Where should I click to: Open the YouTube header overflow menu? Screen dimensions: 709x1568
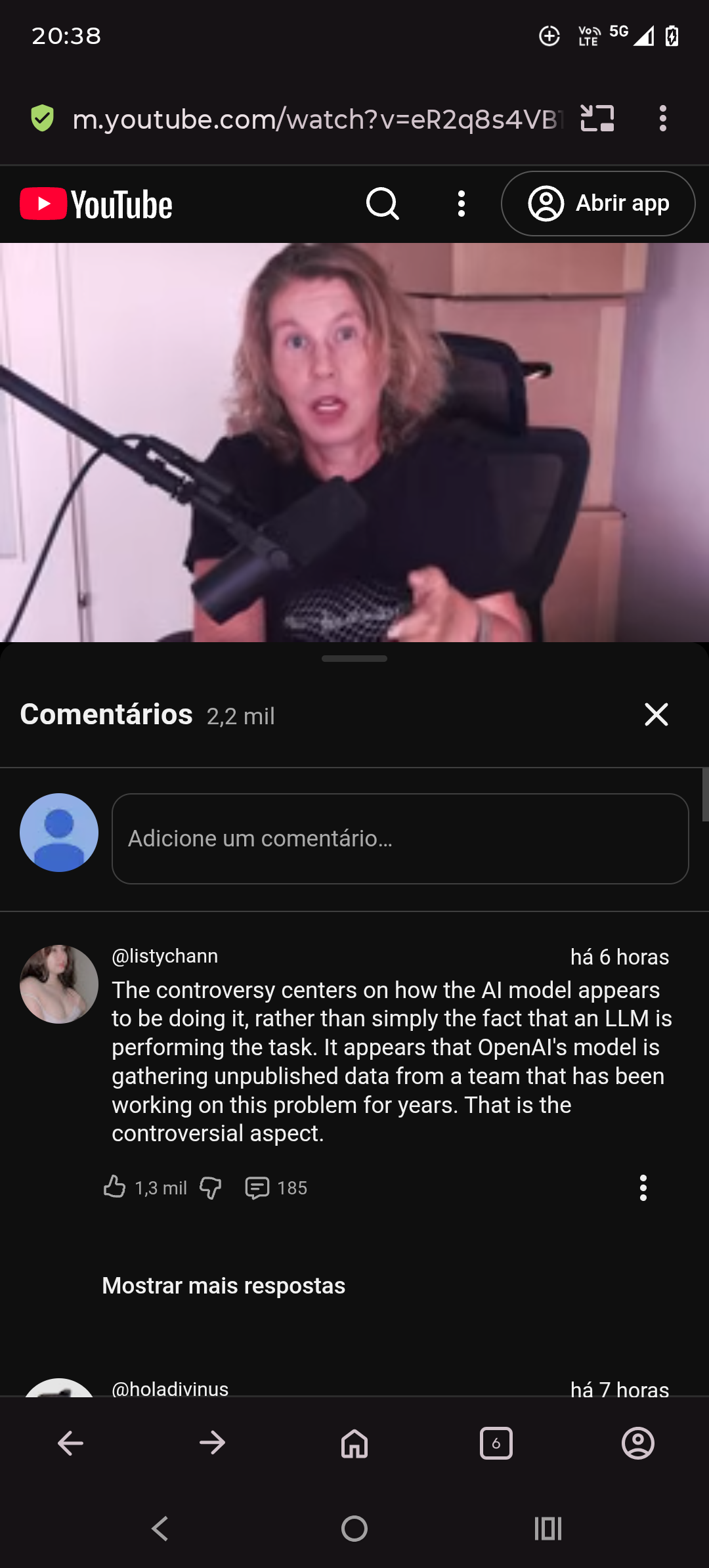click(x=462, y=204)
